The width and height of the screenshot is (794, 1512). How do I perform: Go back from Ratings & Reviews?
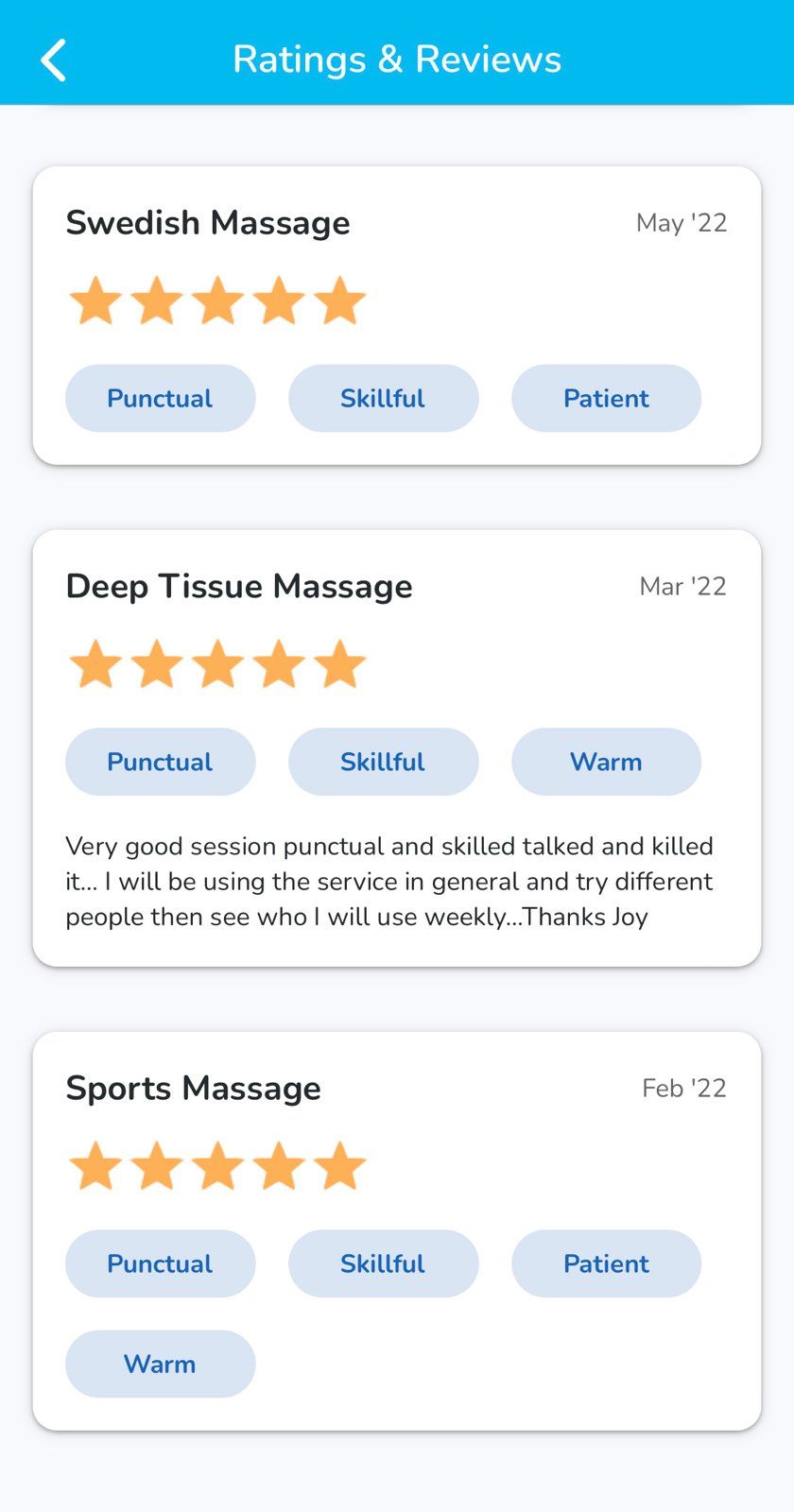pyautogui.click(x=54, y=60)
